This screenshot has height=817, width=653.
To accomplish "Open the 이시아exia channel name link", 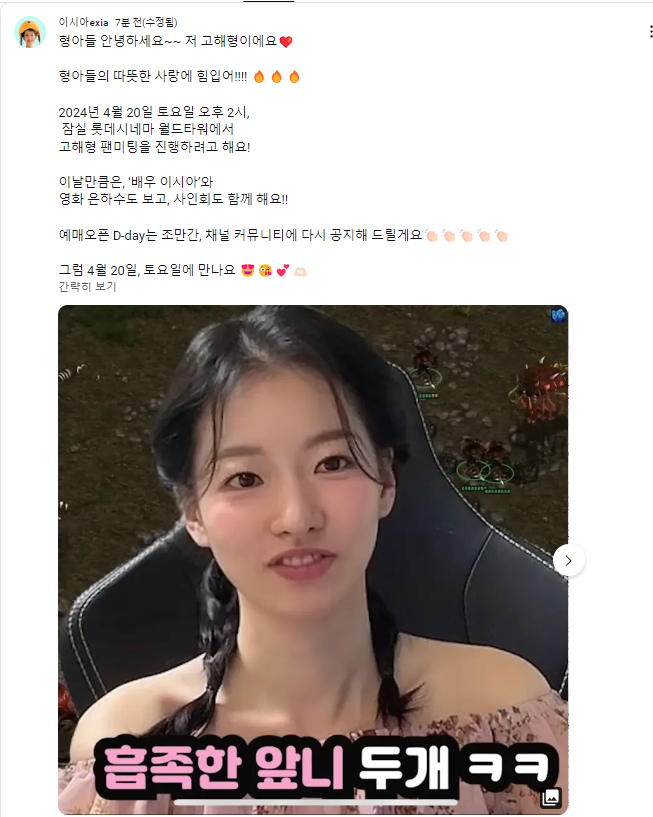I will (83, 21).
